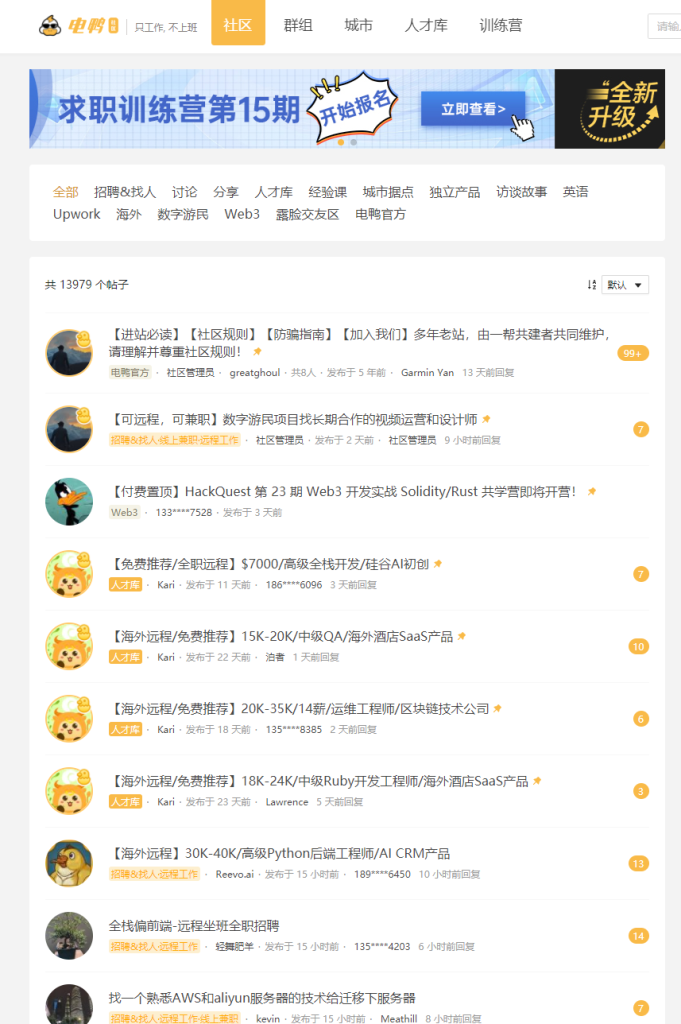
Task: Open the 进站必读 社区规则 post
Action: pyautogui.click(x=360, y=334)
